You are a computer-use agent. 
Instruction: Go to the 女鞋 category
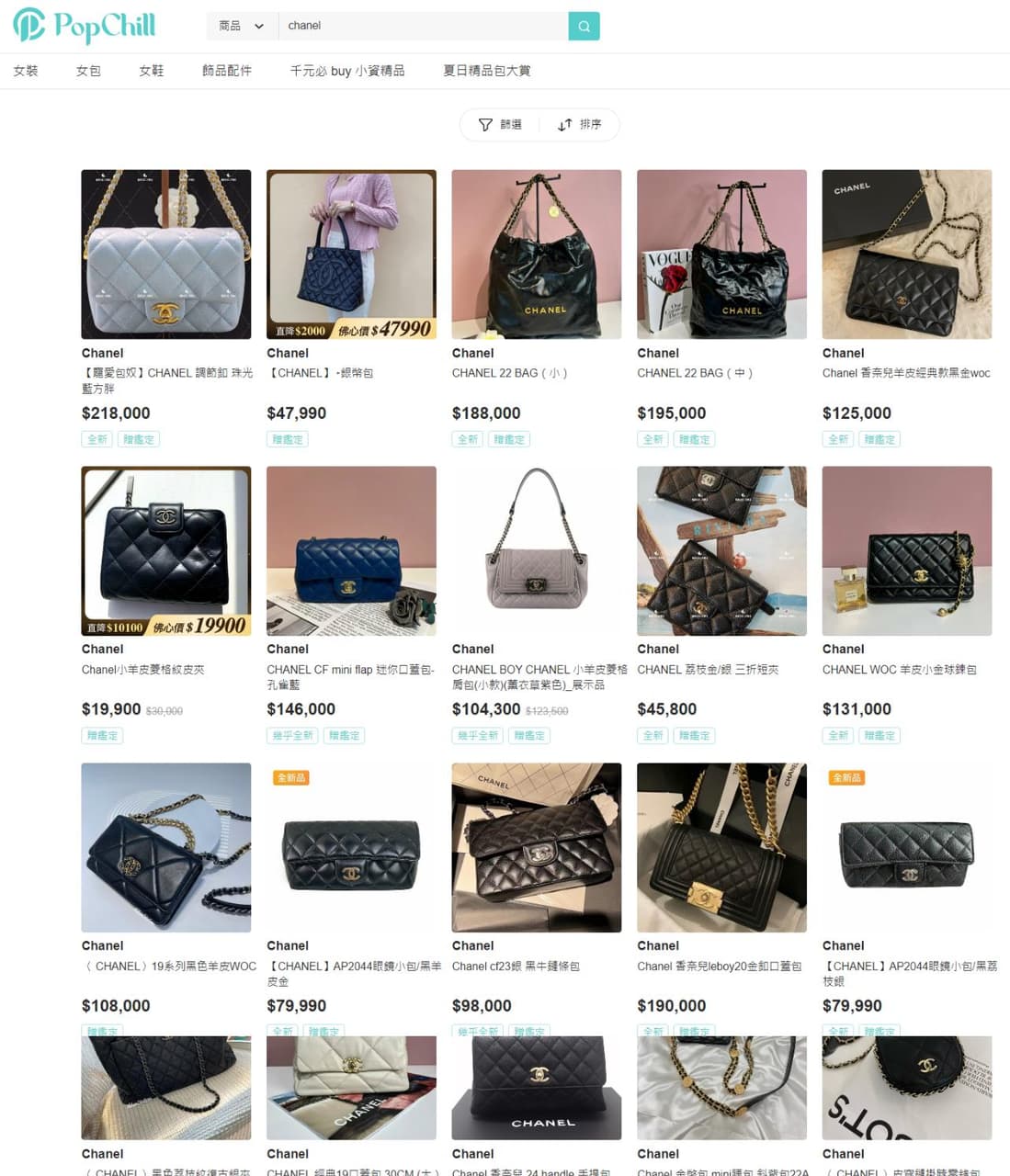[x=151, y=71]
